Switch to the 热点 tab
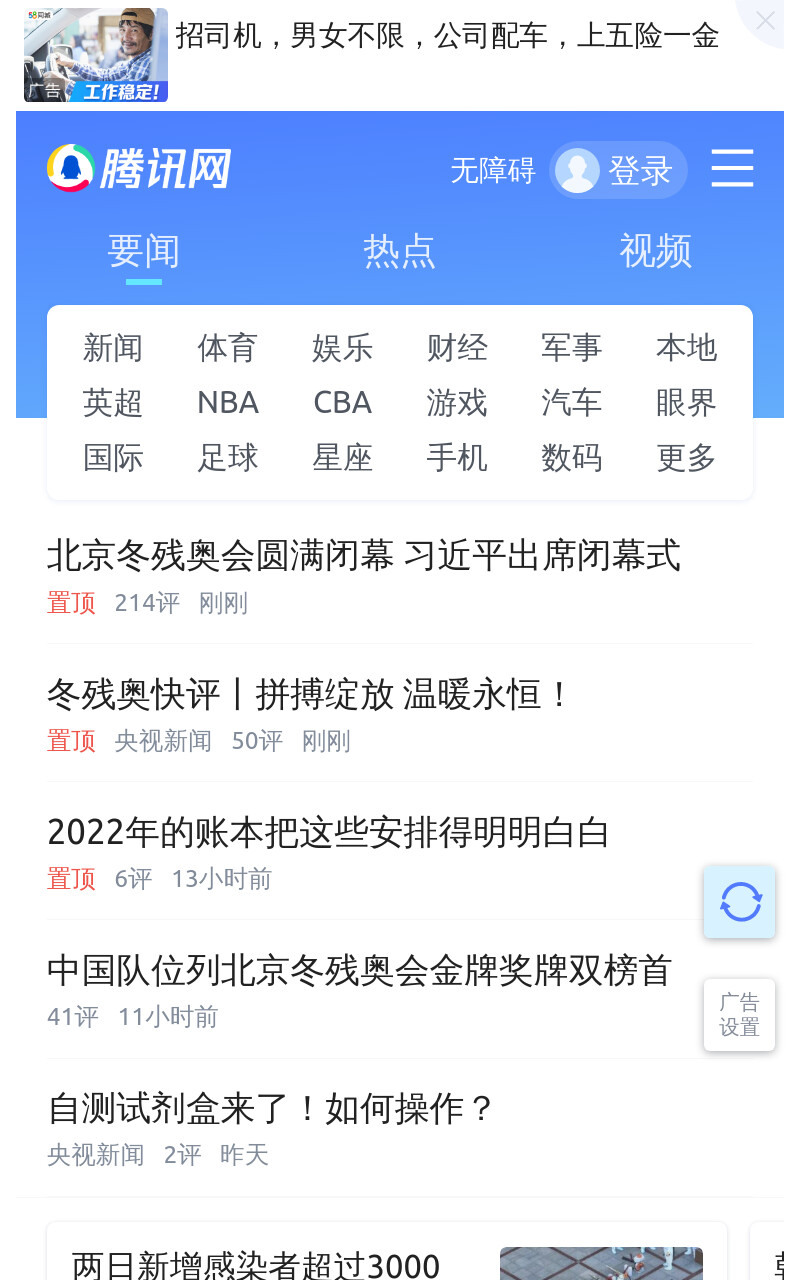The image size is (800, 1280). point(399,251)
